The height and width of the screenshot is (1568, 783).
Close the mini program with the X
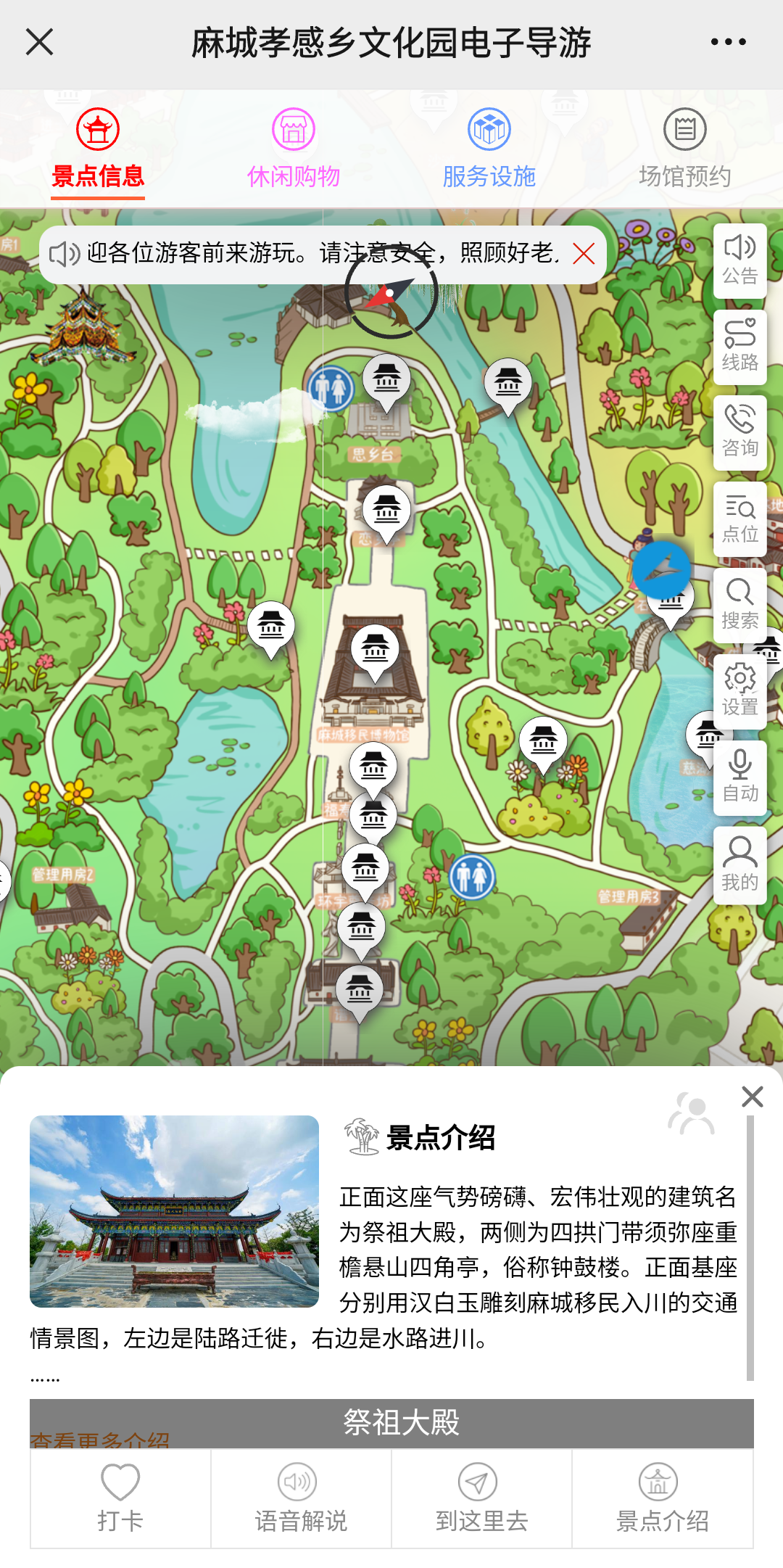[39, 42]
